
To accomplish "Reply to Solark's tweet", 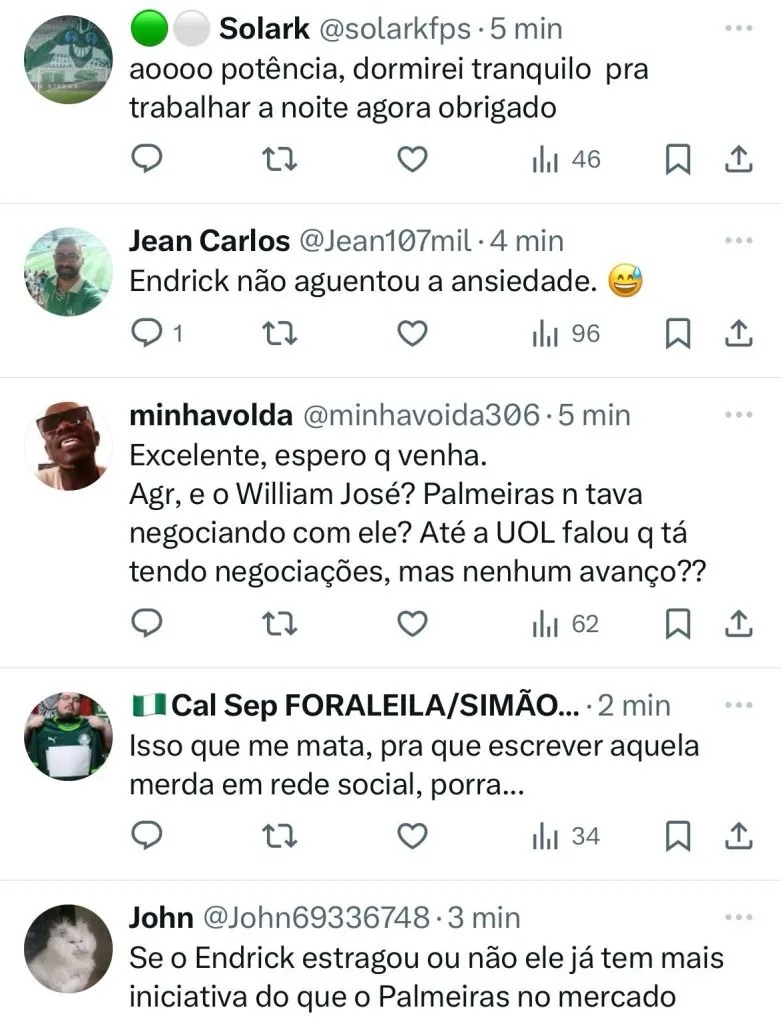I will click(x=147, y=159).
